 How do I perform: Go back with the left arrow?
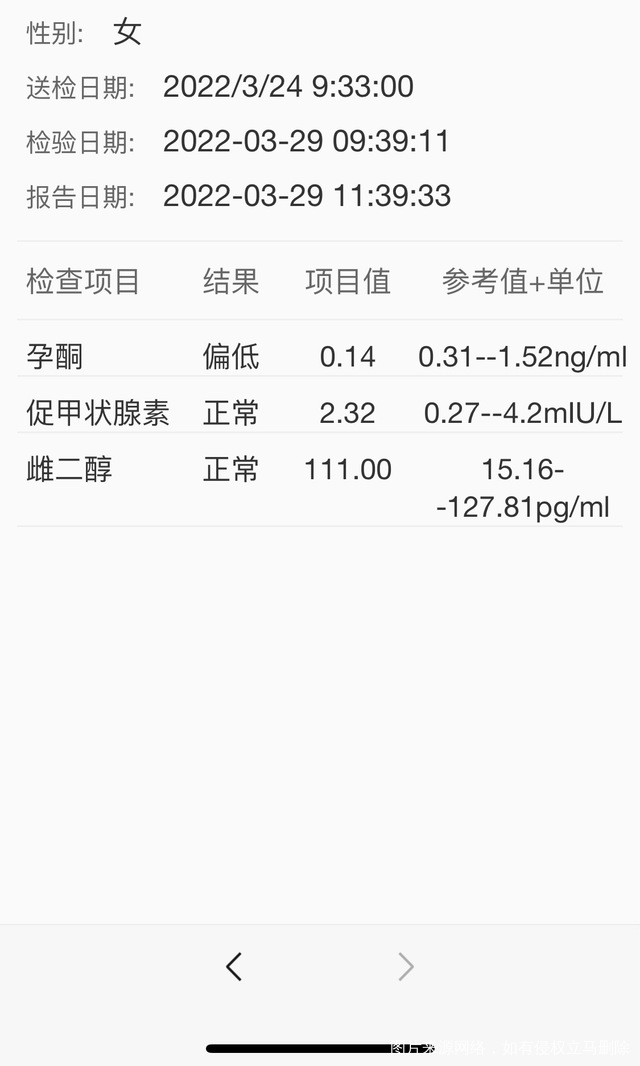[234, 966]
